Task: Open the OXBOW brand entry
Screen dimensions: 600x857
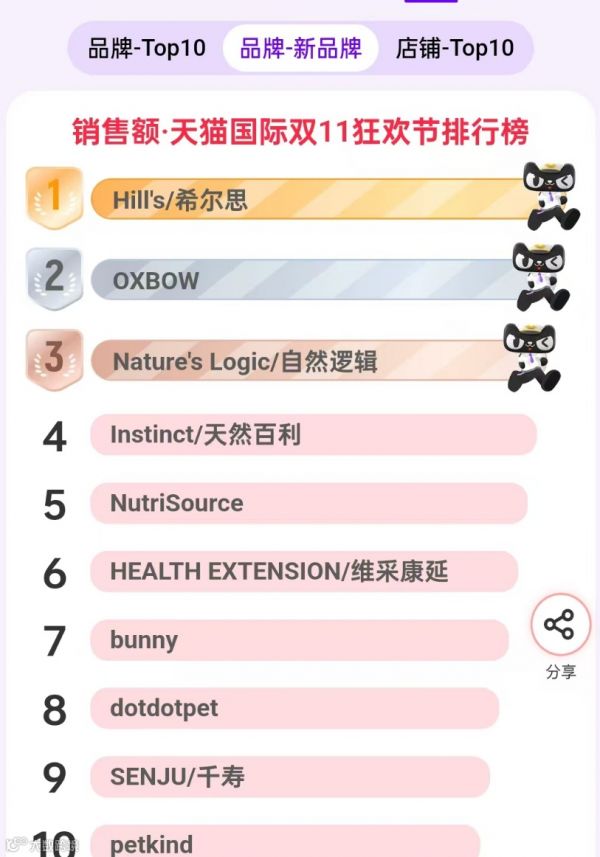Action: (300, 280)
